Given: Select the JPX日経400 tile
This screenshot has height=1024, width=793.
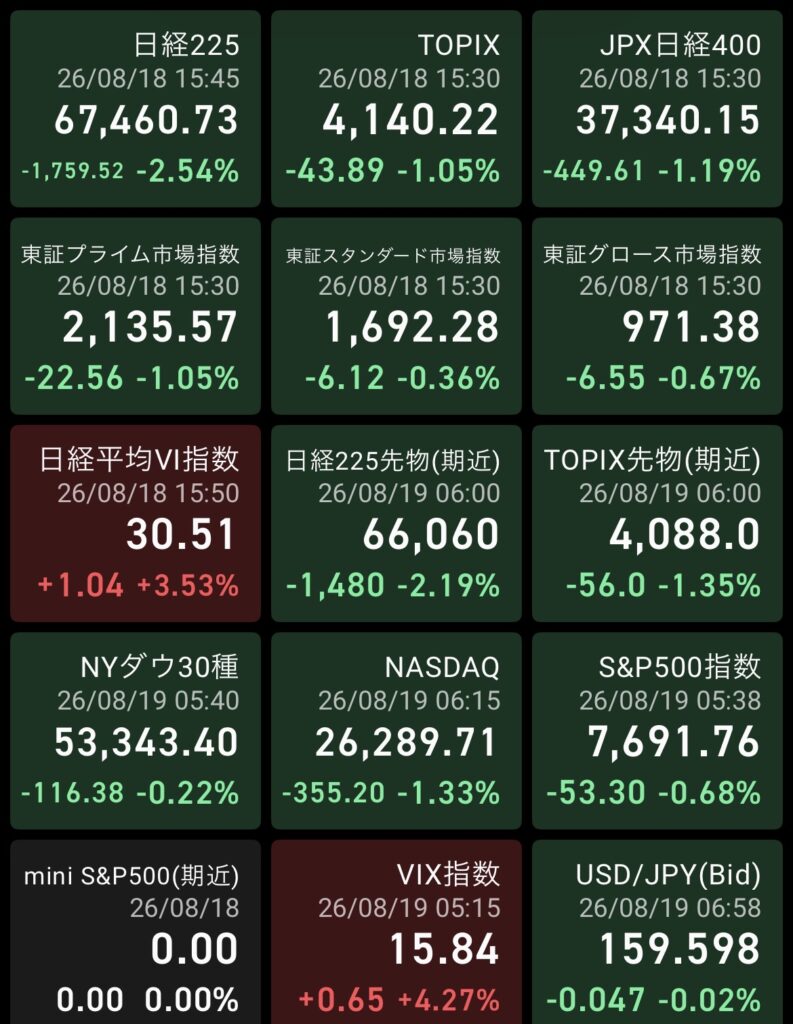Looking at the screenshot, I should click(657, 108).
